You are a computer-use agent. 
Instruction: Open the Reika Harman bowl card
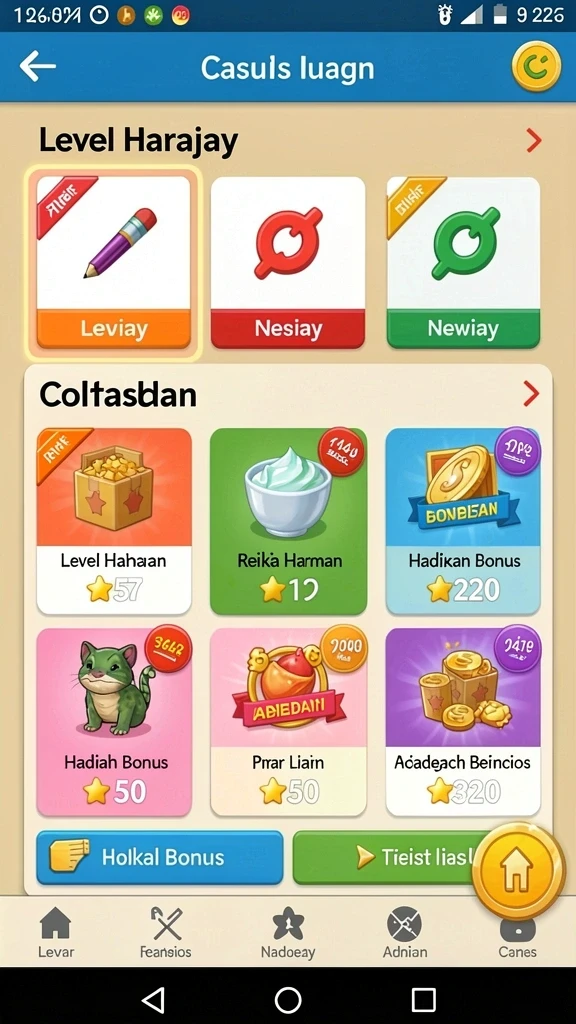(x=288, y=521)
